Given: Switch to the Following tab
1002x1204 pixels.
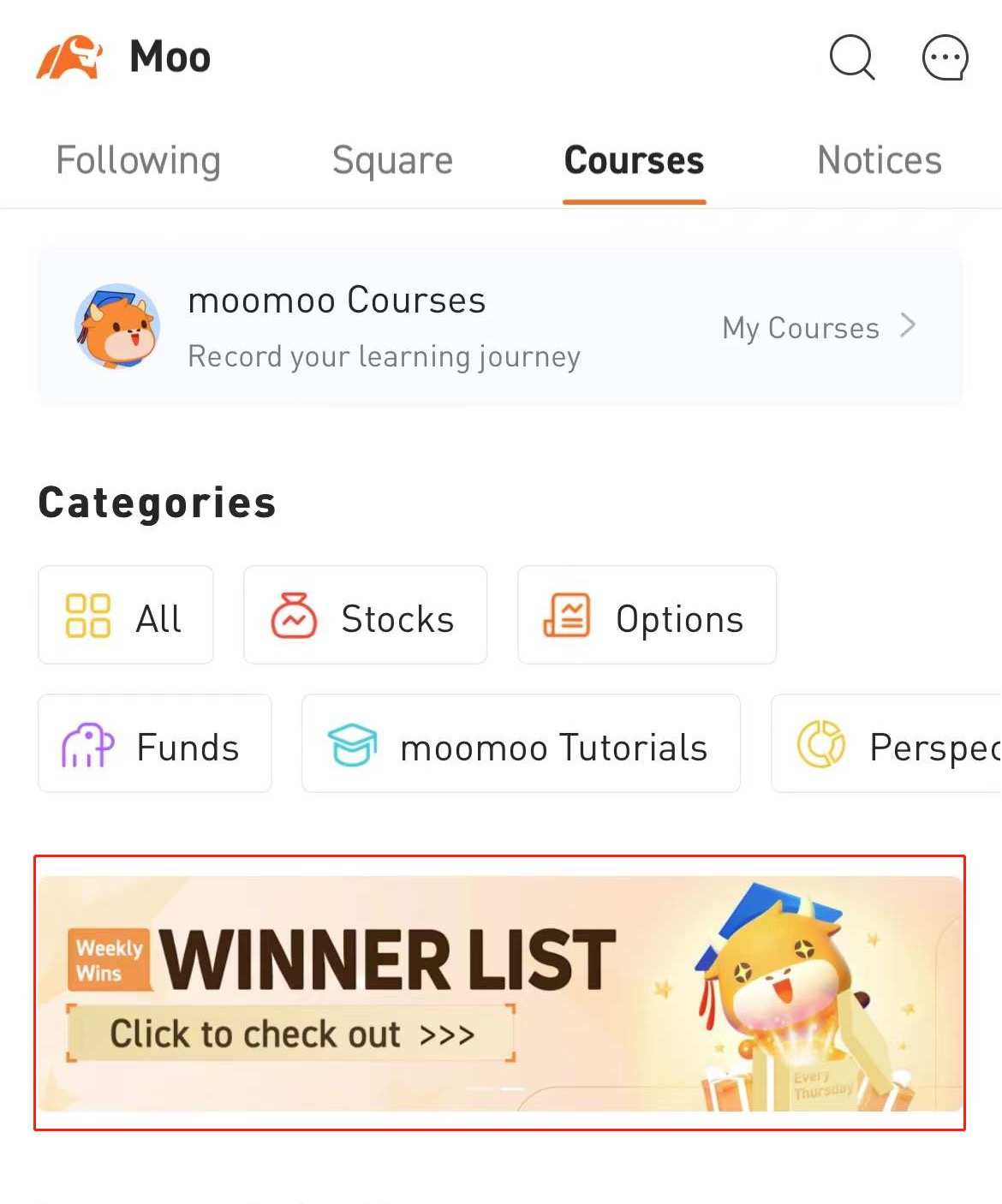Looking at the screenshot, I should (139, 160).
